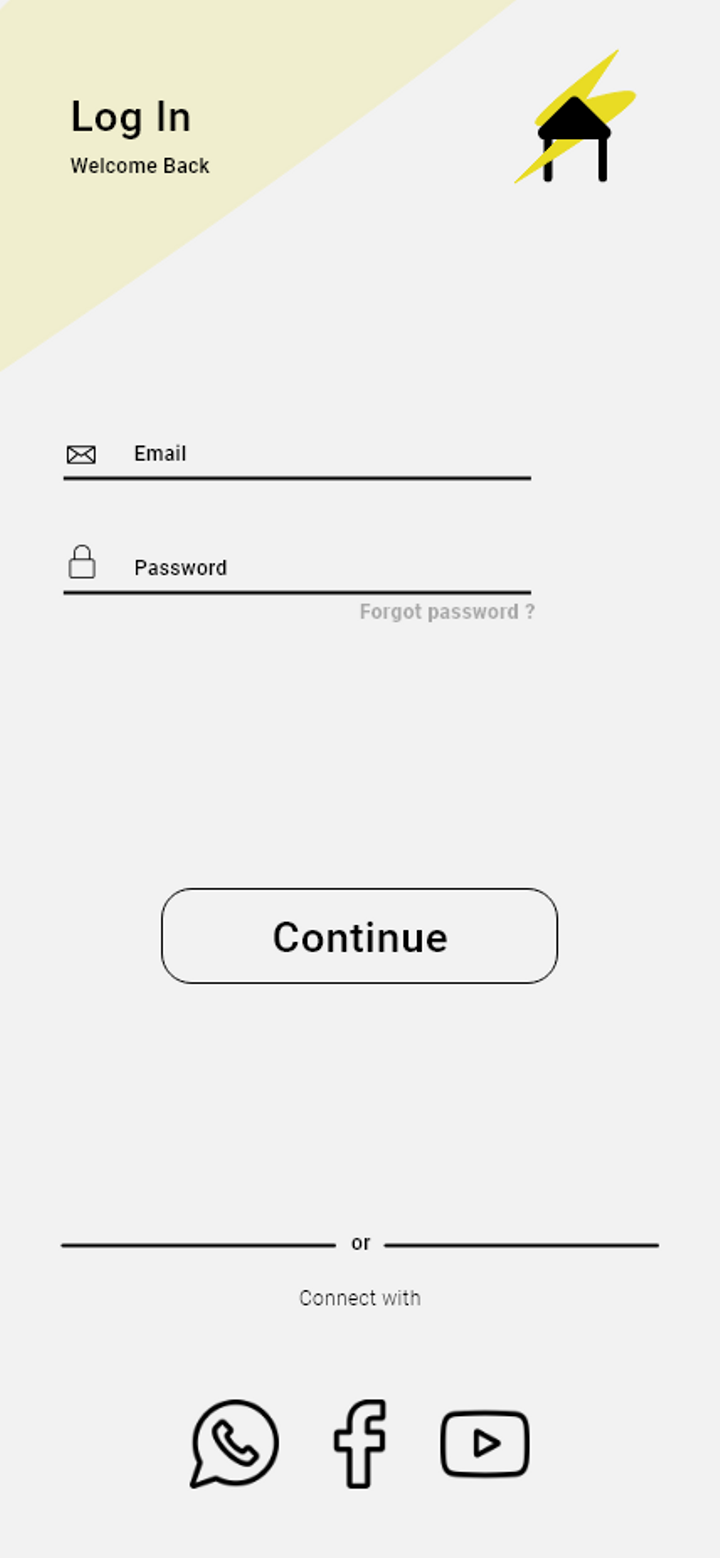Connect with WhatsApp
Image resolution: width=720 pixels, height=1558 pixels.
tap(235, 1443)
